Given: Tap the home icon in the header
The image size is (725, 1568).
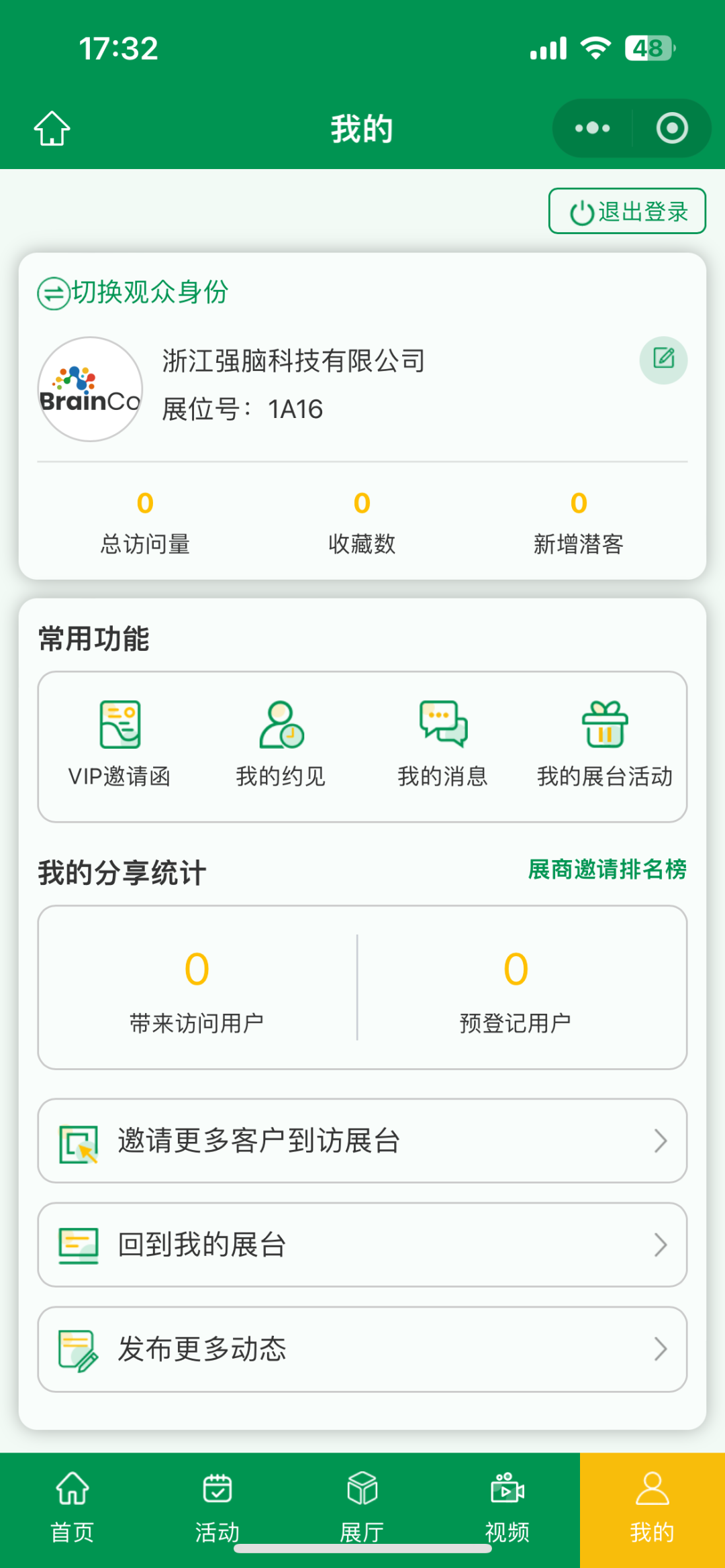Looking at the screenshot, I should (52, 128).
